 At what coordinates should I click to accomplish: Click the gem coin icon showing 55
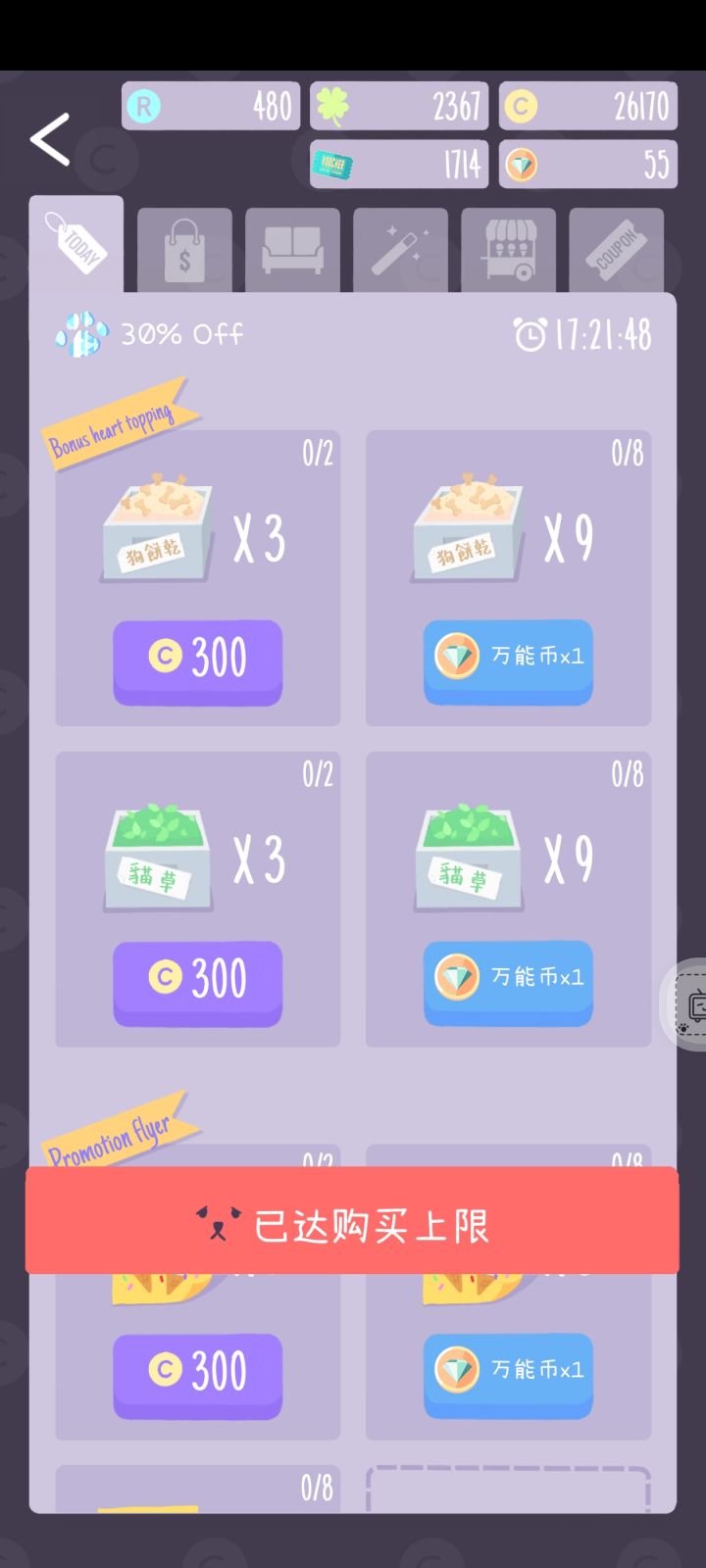522,165
